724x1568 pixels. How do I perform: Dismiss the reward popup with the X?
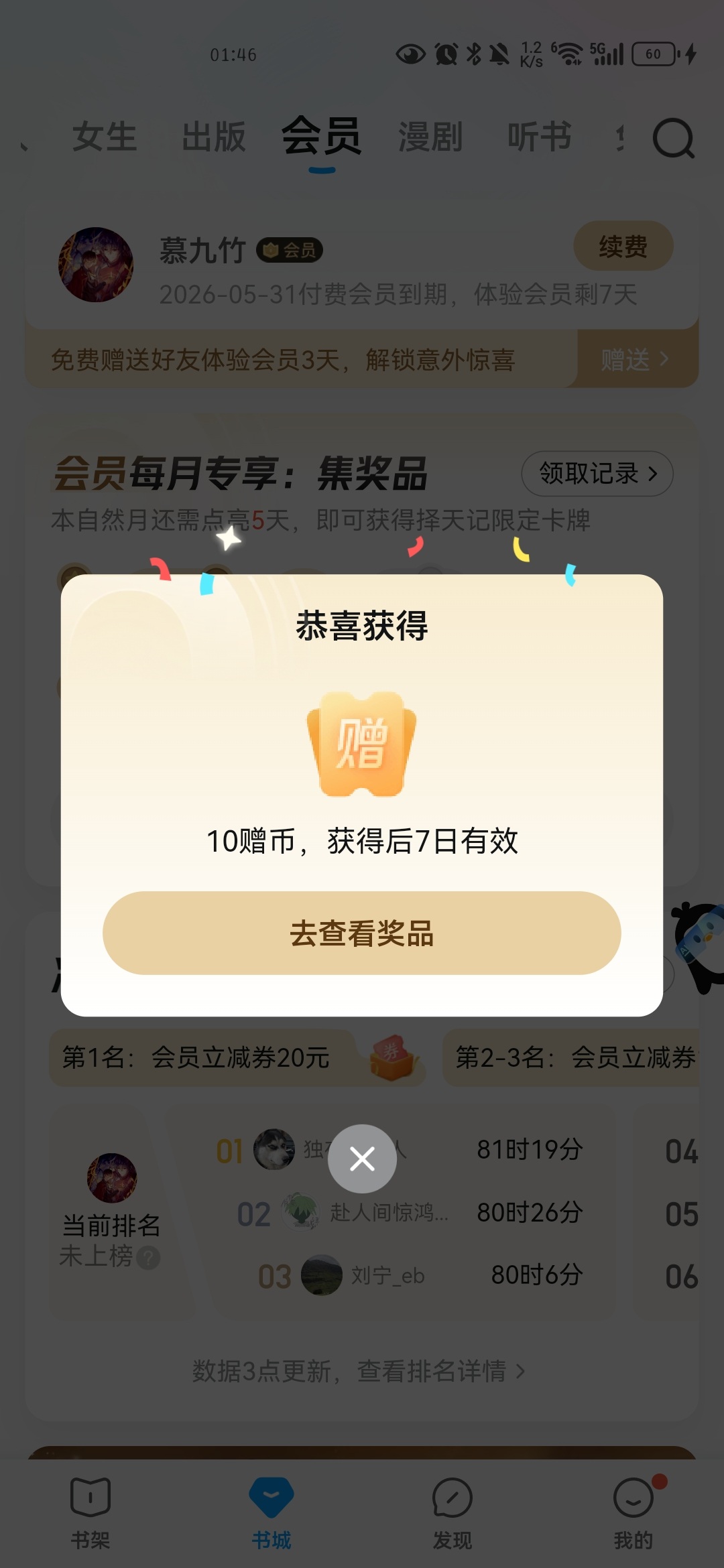point(362,1159)
